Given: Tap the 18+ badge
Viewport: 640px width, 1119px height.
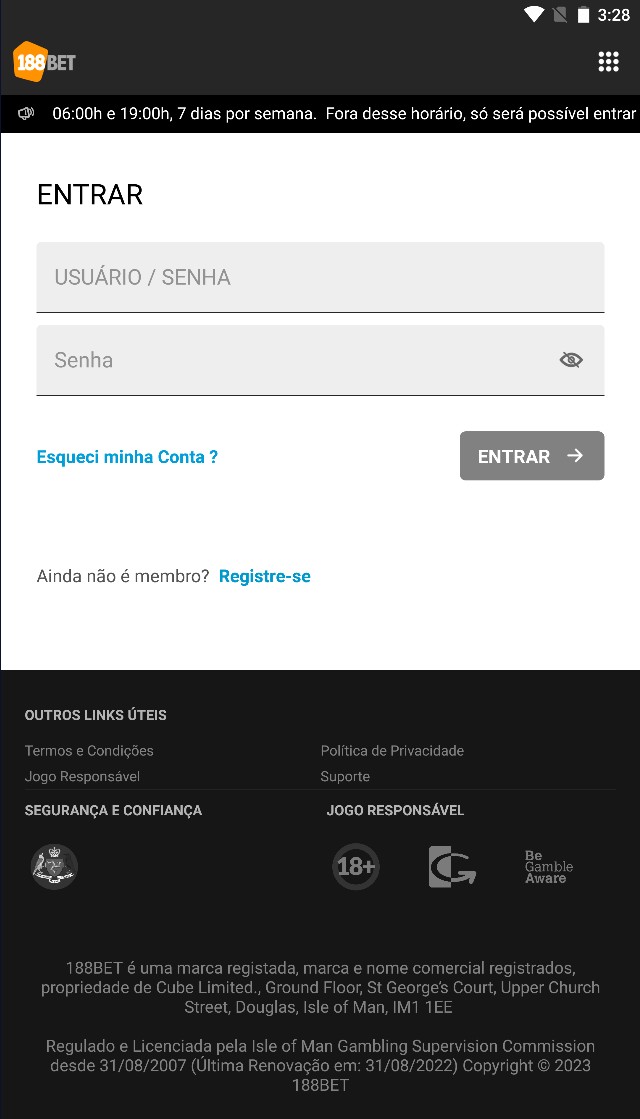Looking at the screenshot, I should point(356,866).
